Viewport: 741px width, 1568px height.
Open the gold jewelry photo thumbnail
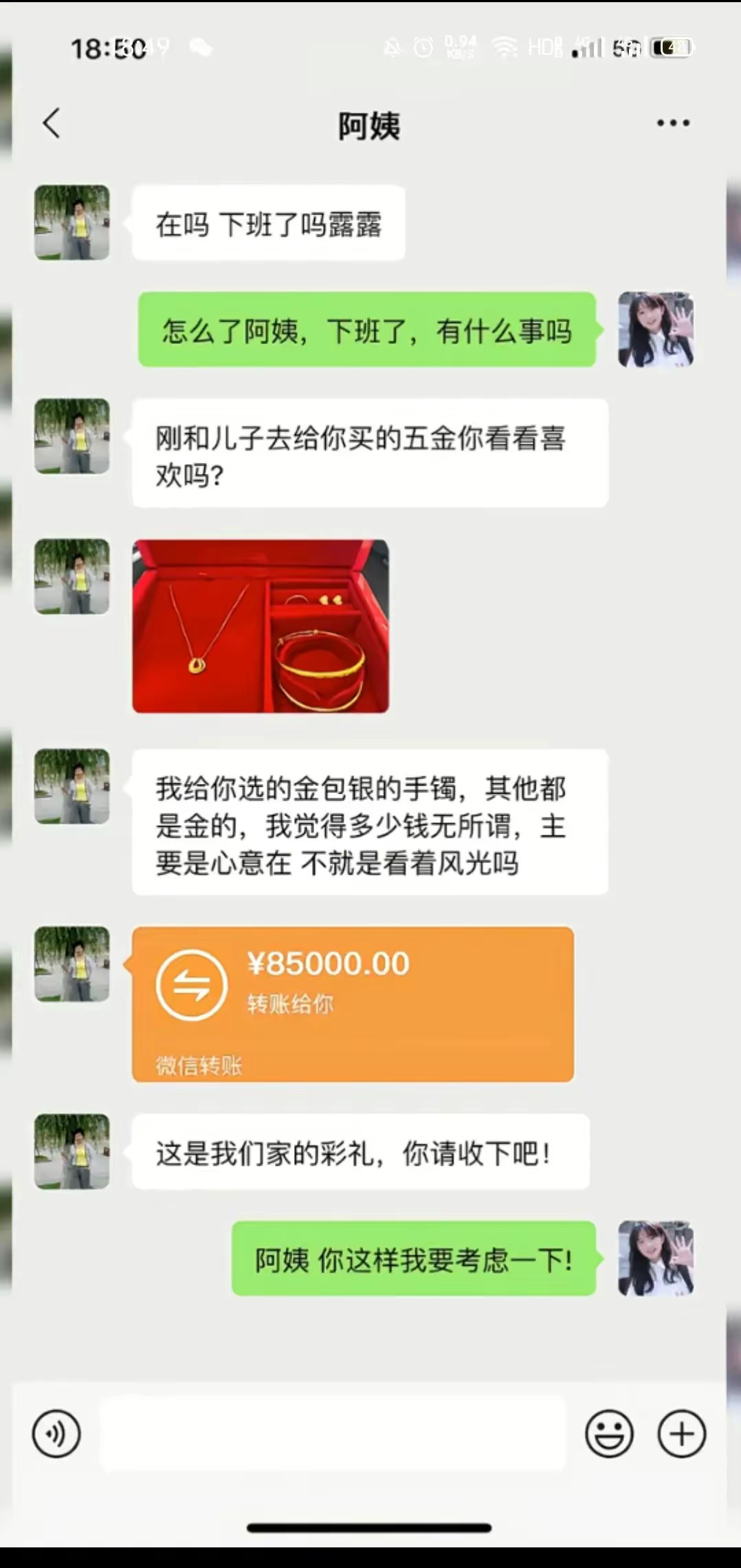(260, 627)
